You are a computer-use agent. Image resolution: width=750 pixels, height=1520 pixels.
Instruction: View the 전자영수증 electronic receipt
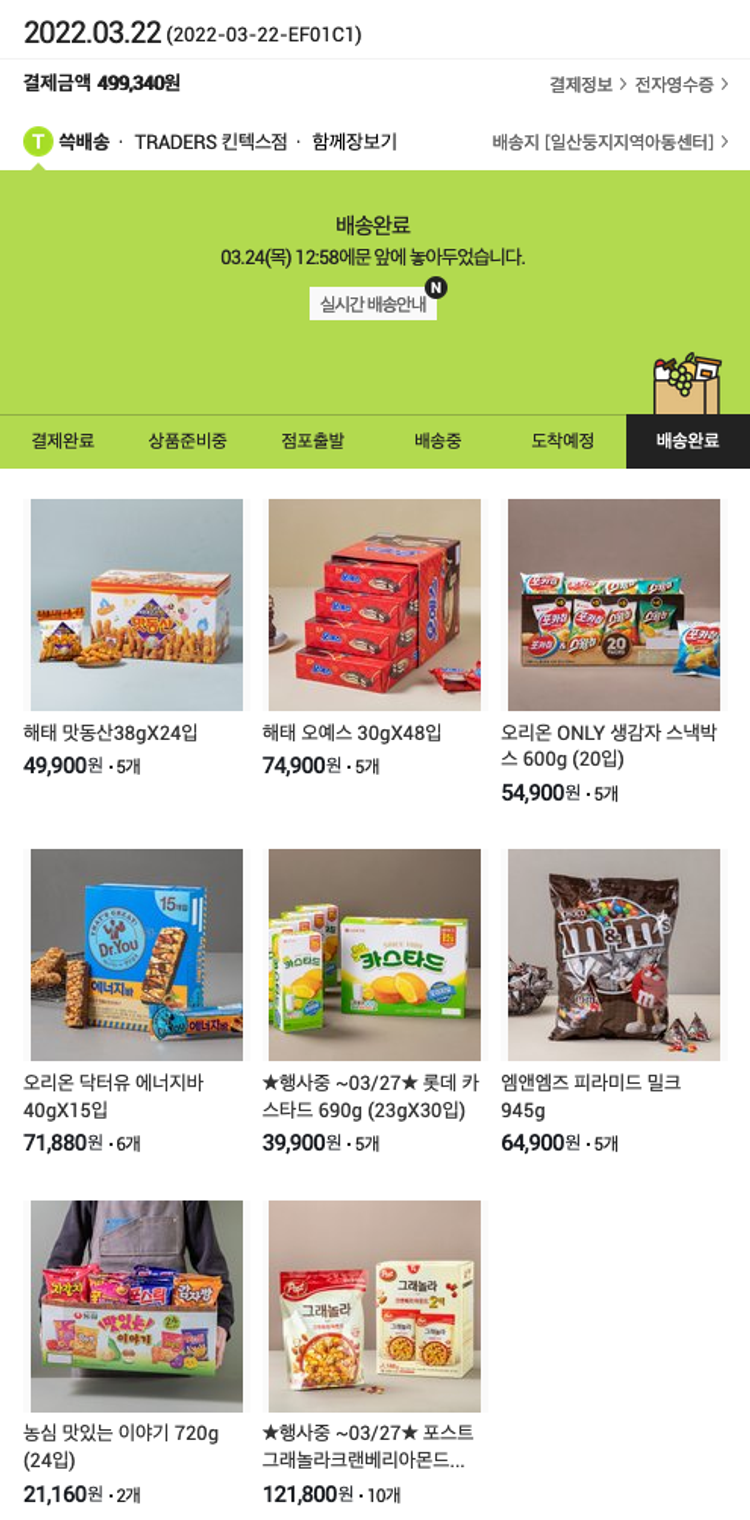(681, 85)
